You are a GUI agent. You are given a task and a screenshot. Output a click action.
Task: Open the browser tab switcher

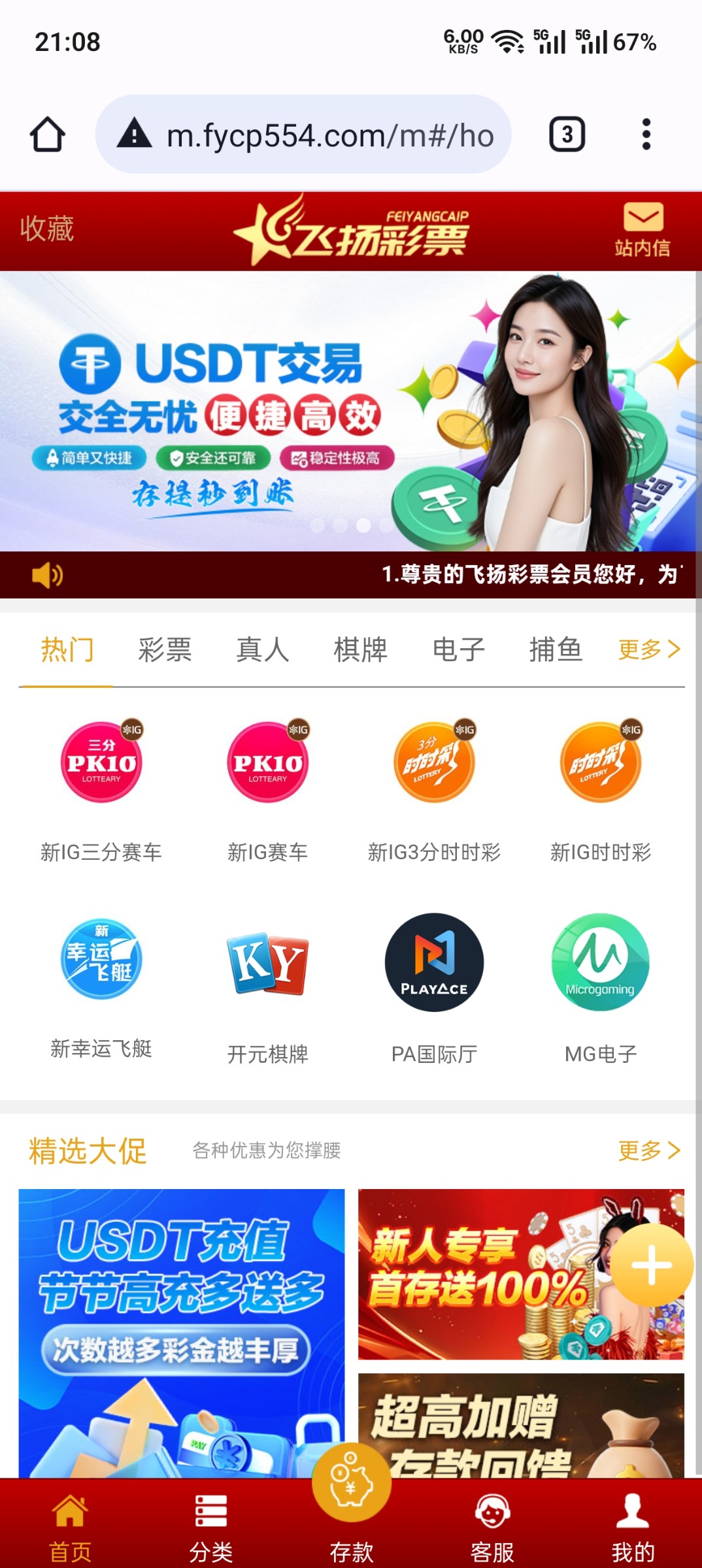click(x=567, y=135)
